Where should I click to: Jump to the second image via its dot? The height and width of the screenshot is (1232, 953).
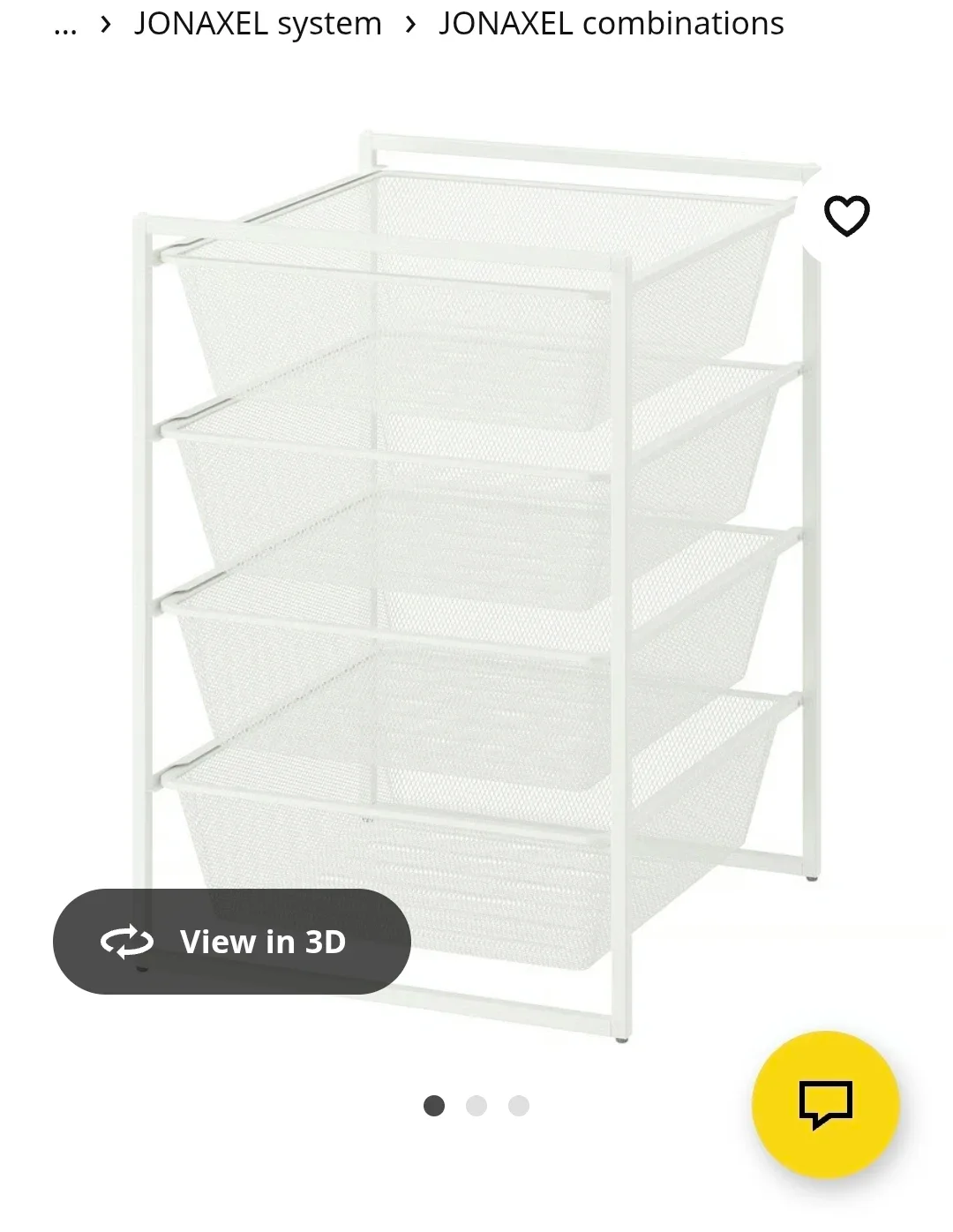click(476, 1106)
